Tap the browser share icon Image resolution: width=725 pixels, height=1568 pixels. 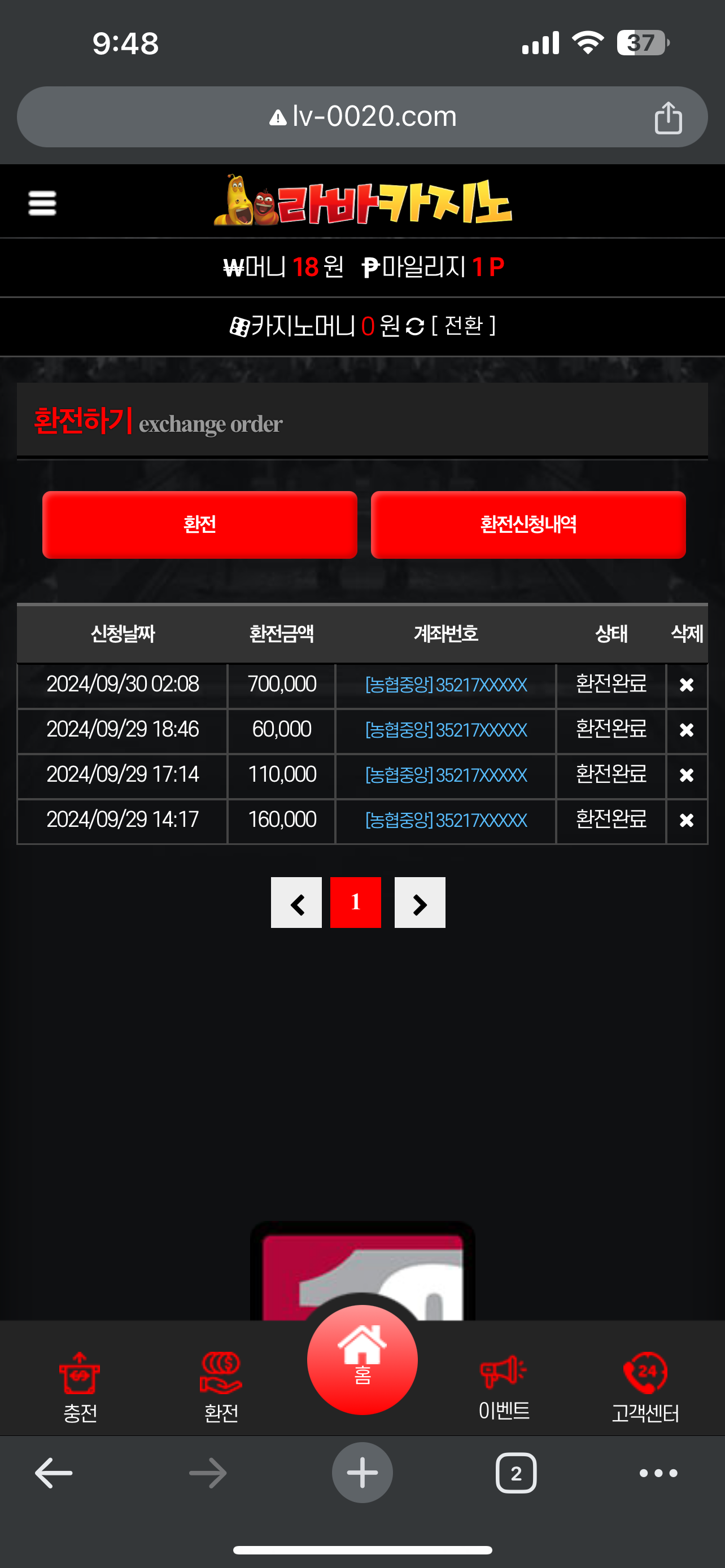(x=668, y=117)
